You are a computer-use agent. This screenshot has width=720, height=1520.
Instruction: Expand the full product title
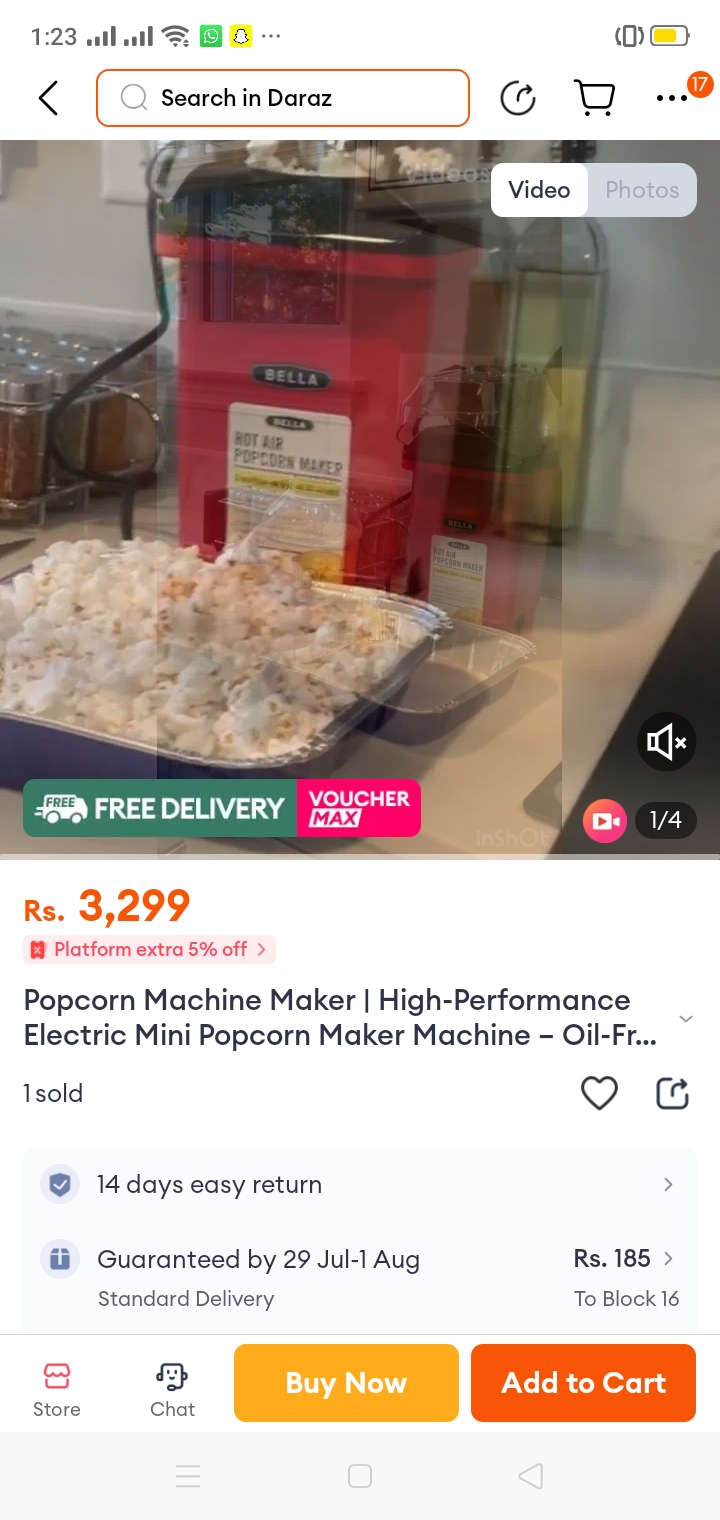pos(686,1018)
